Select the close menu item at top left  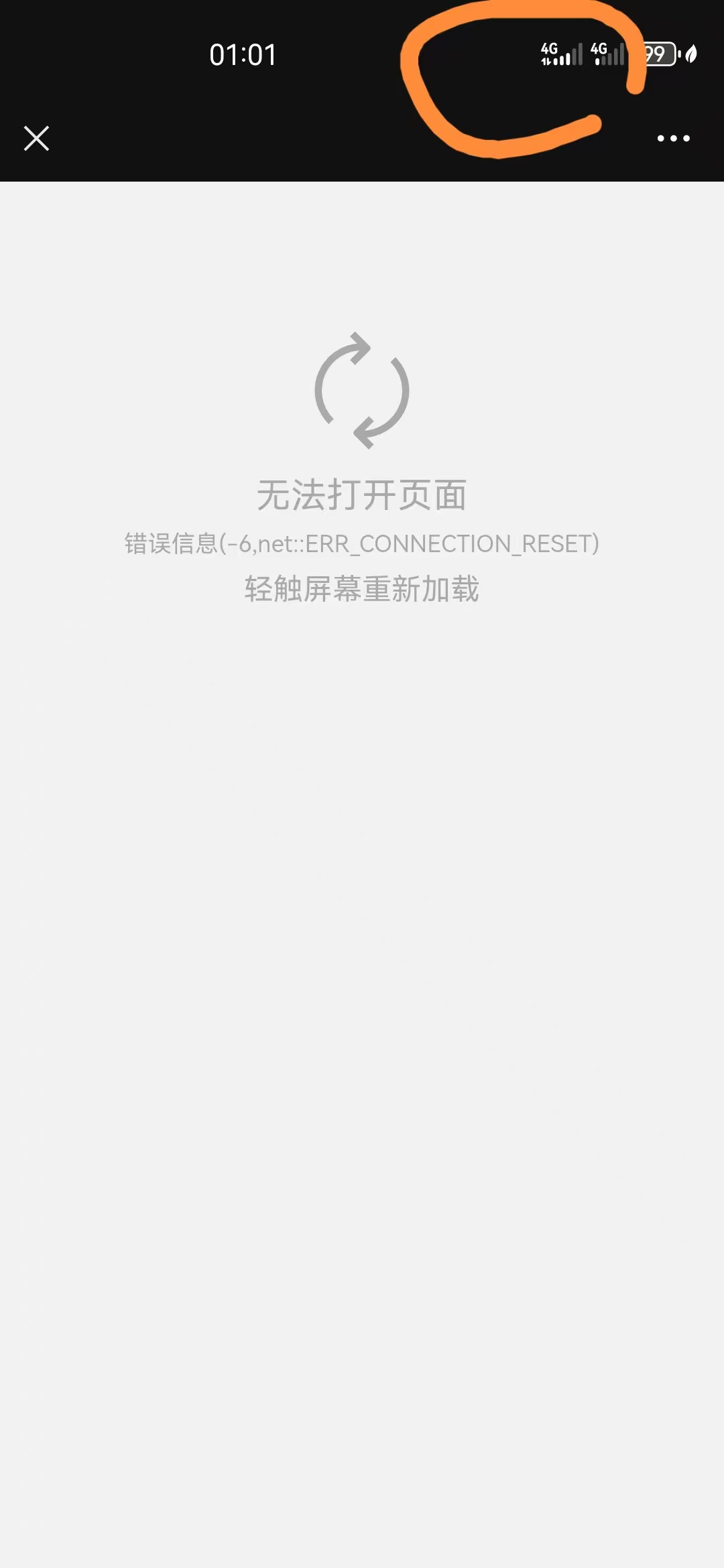coord(37,139)
